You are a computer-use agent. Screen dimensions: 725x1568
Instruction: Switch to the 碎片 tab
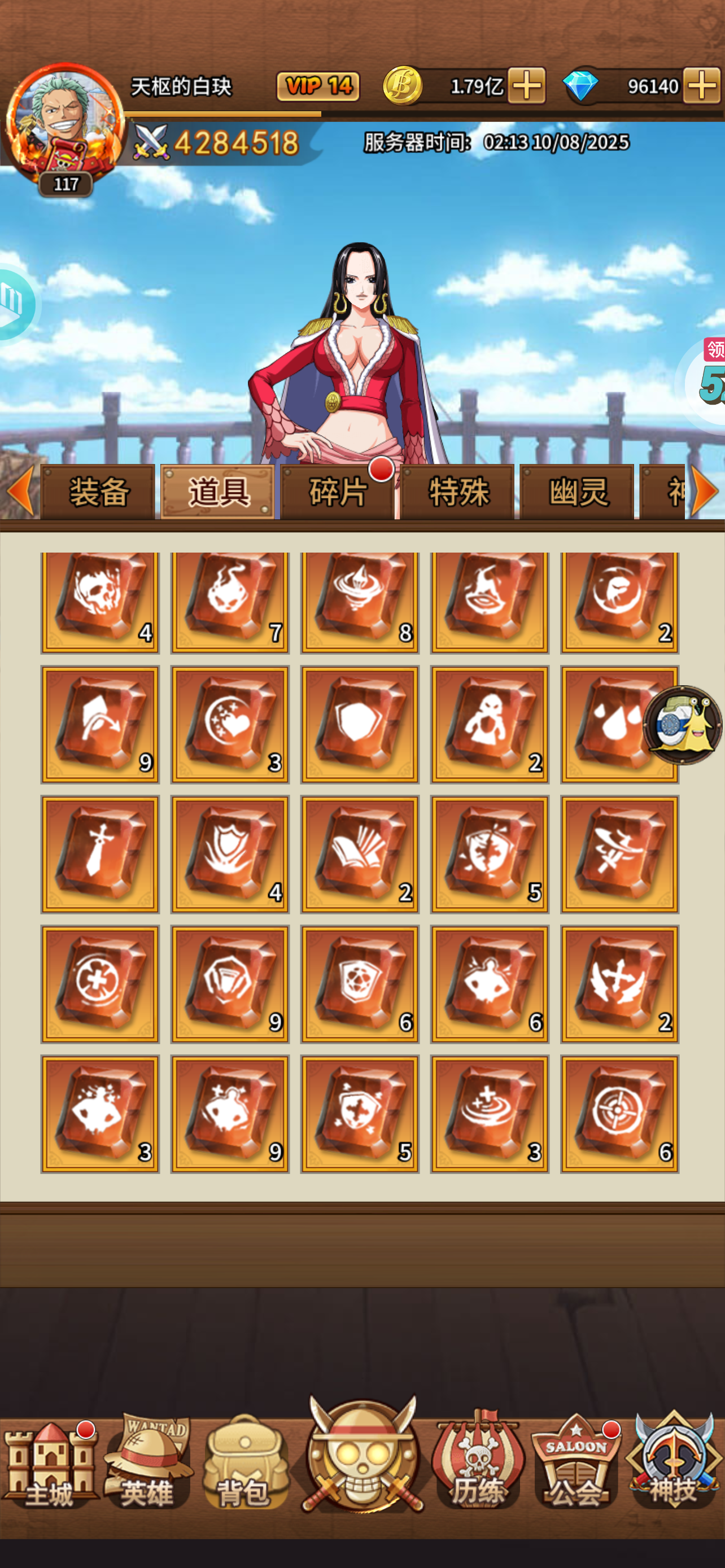pyautogui.click(x=338, y=492)
